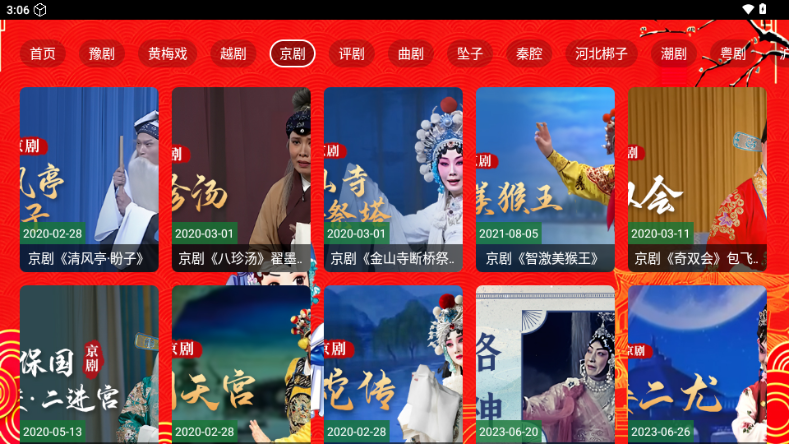Viewport: 789px width, 444px height.
Task: Choose the 河北梆子 tab
Action: 602,53
